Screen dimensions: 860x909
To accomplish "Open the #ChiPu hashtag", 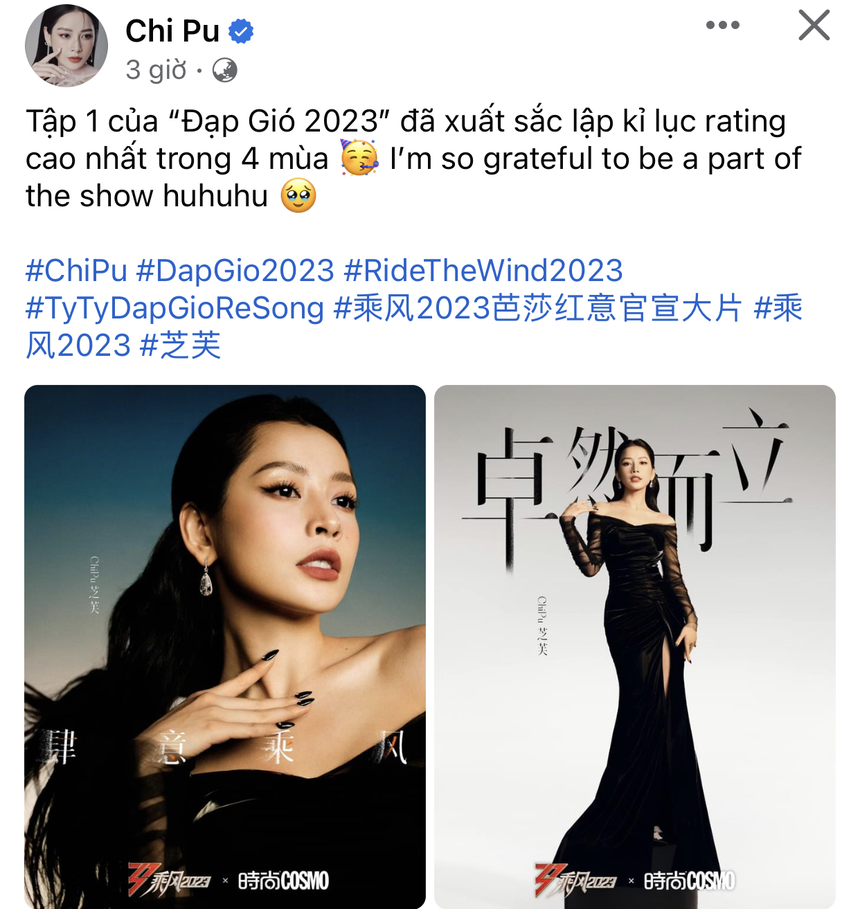I will pyautogui.click(x=75, y=270).
